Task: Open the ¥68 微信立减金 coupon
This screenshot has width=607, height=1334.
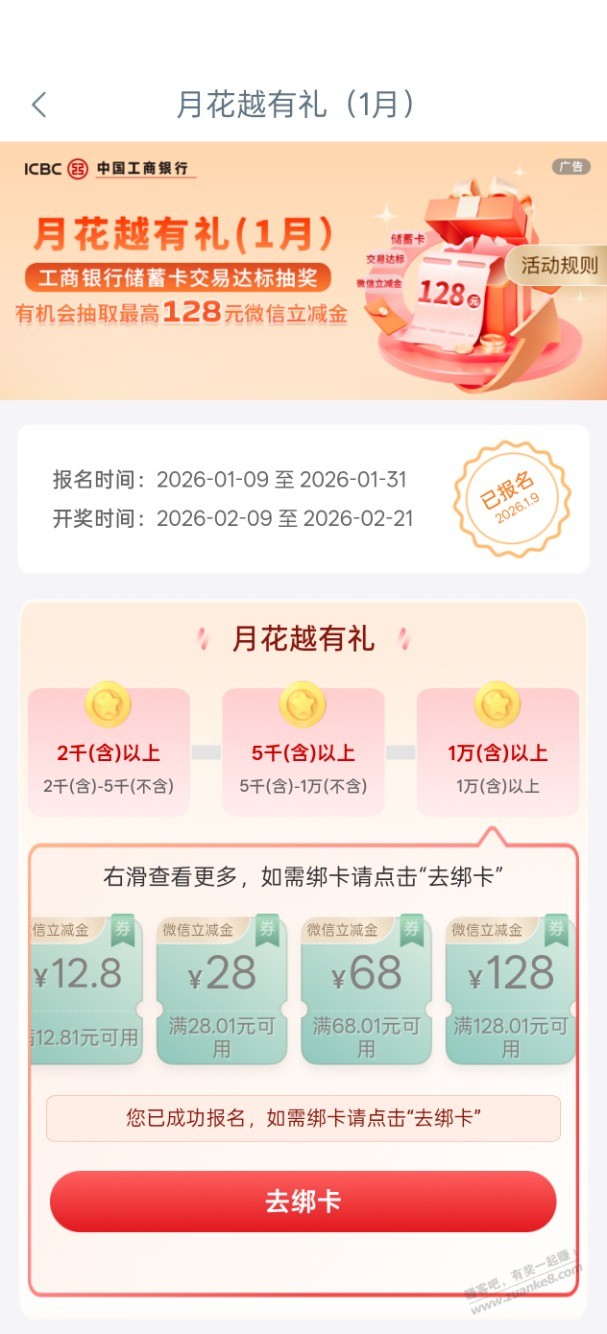Action: [x=366, y=990]
